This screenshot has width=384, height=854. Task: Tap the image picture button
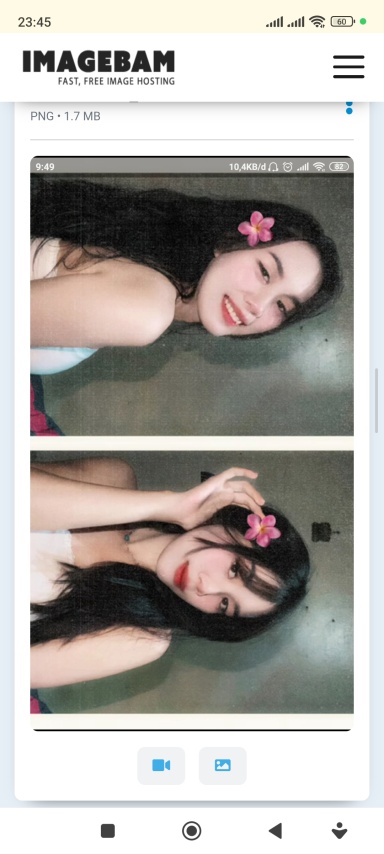point(223,765)
